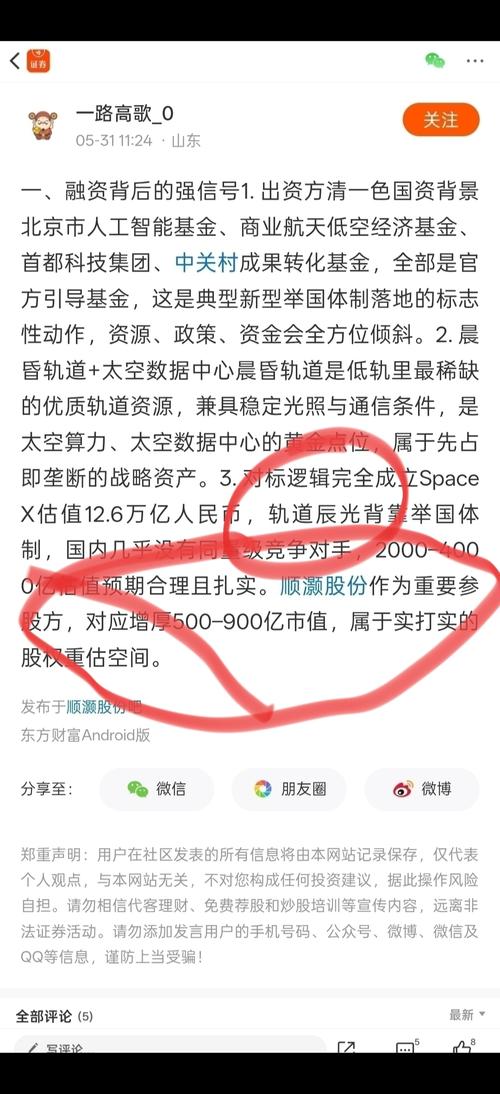
Task: Follow user with the 关注 button
Action: coord(441,119)
